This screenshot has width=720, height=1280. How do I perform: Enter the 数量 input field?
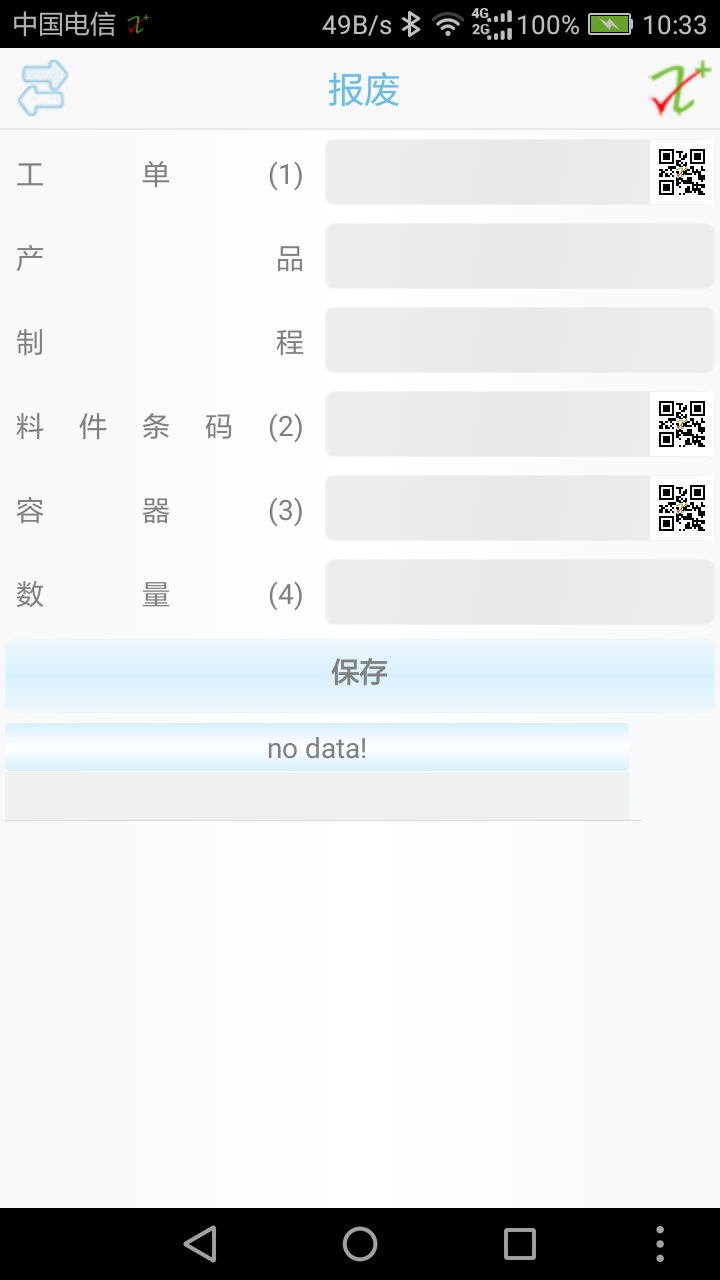click(520, 592)
